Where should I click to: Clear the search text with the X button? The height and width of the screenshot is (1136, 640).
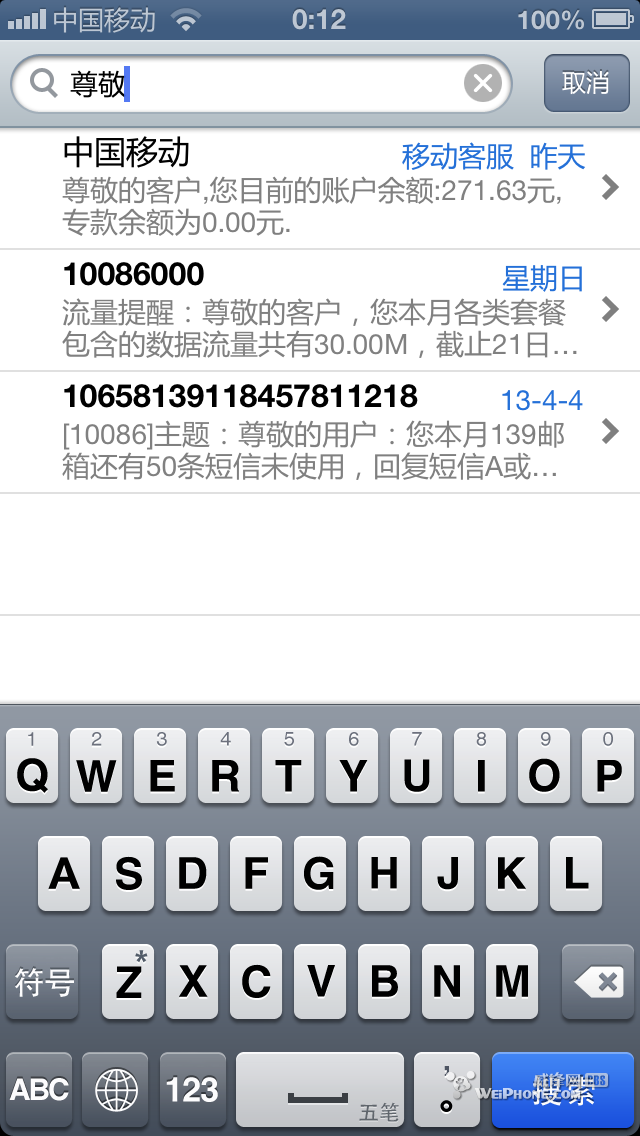coord(482,84)
